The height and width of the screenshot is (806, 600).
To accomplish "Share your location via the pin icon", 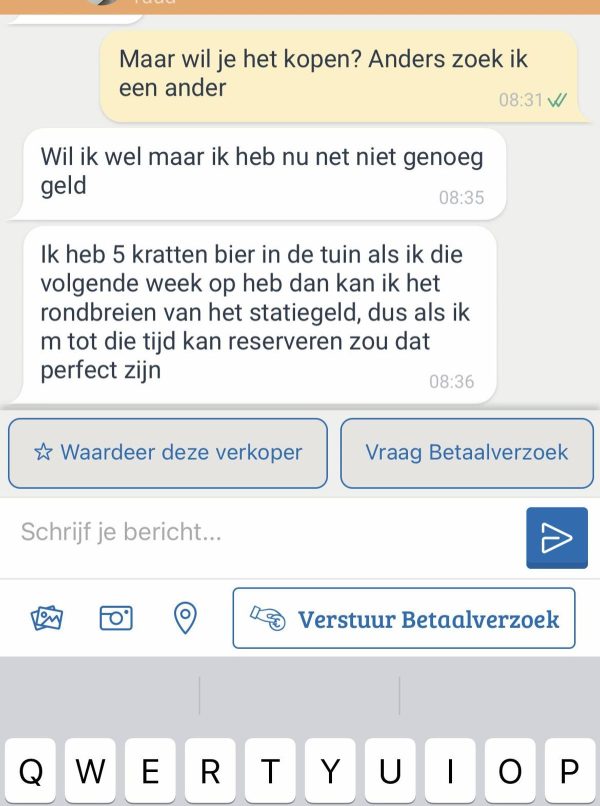I will pyautogui.click(x=185, y=618).
